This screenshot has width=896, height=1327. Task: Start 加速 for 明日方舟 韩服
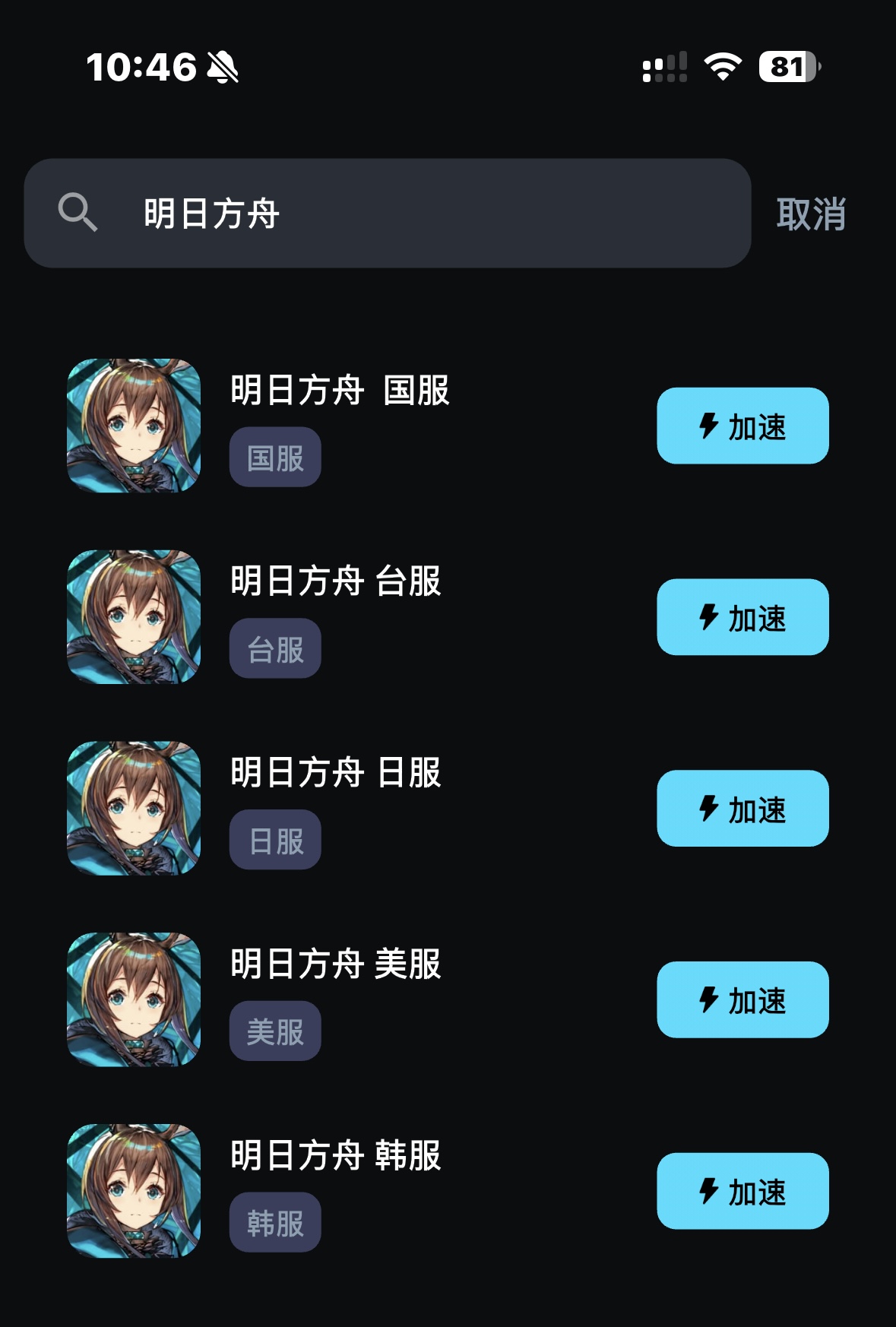(742, 1192)
